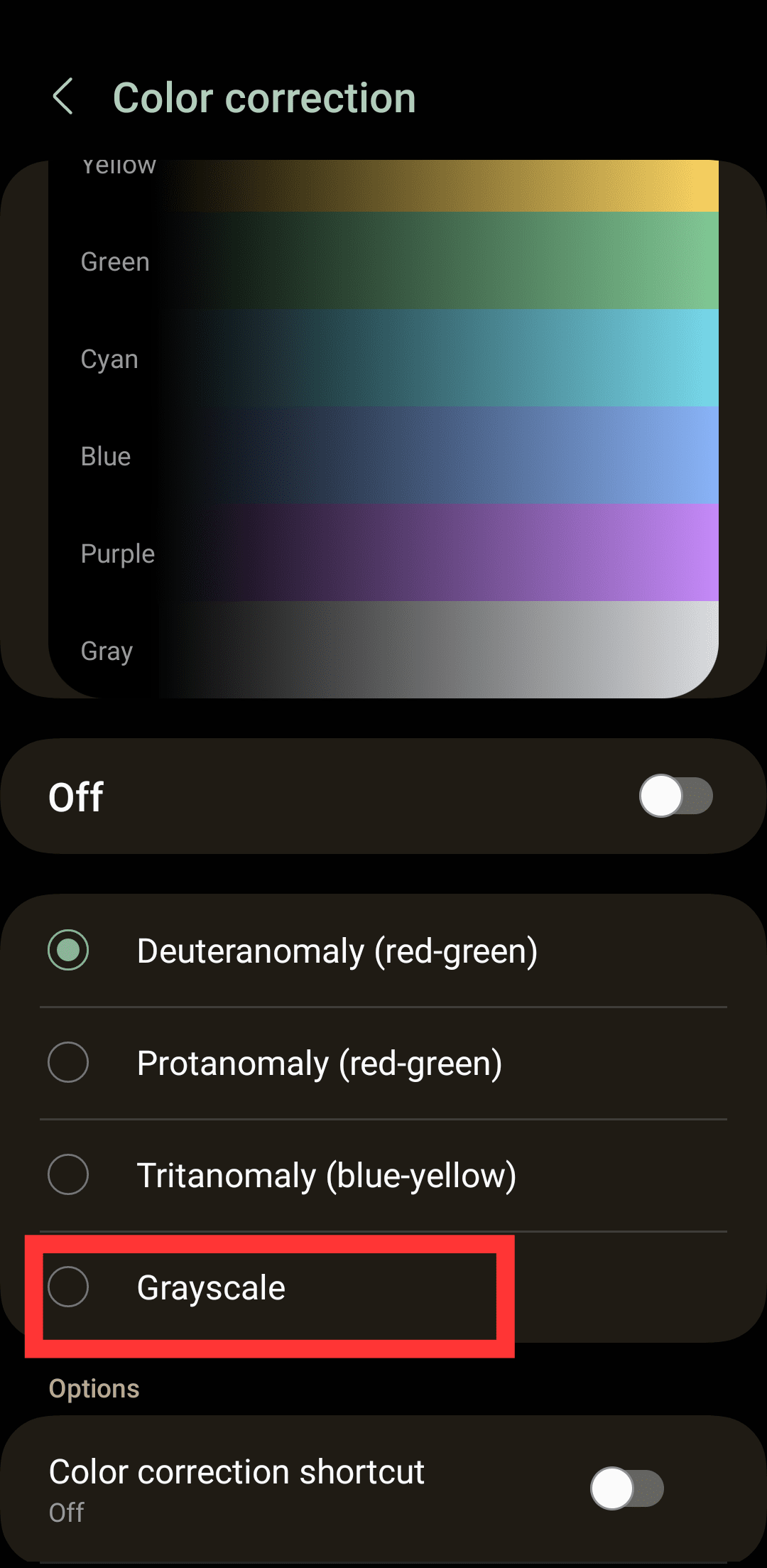Go back from Color correction
The height and width of the screenshot is (1568, 767).
(x=63, y=97)
